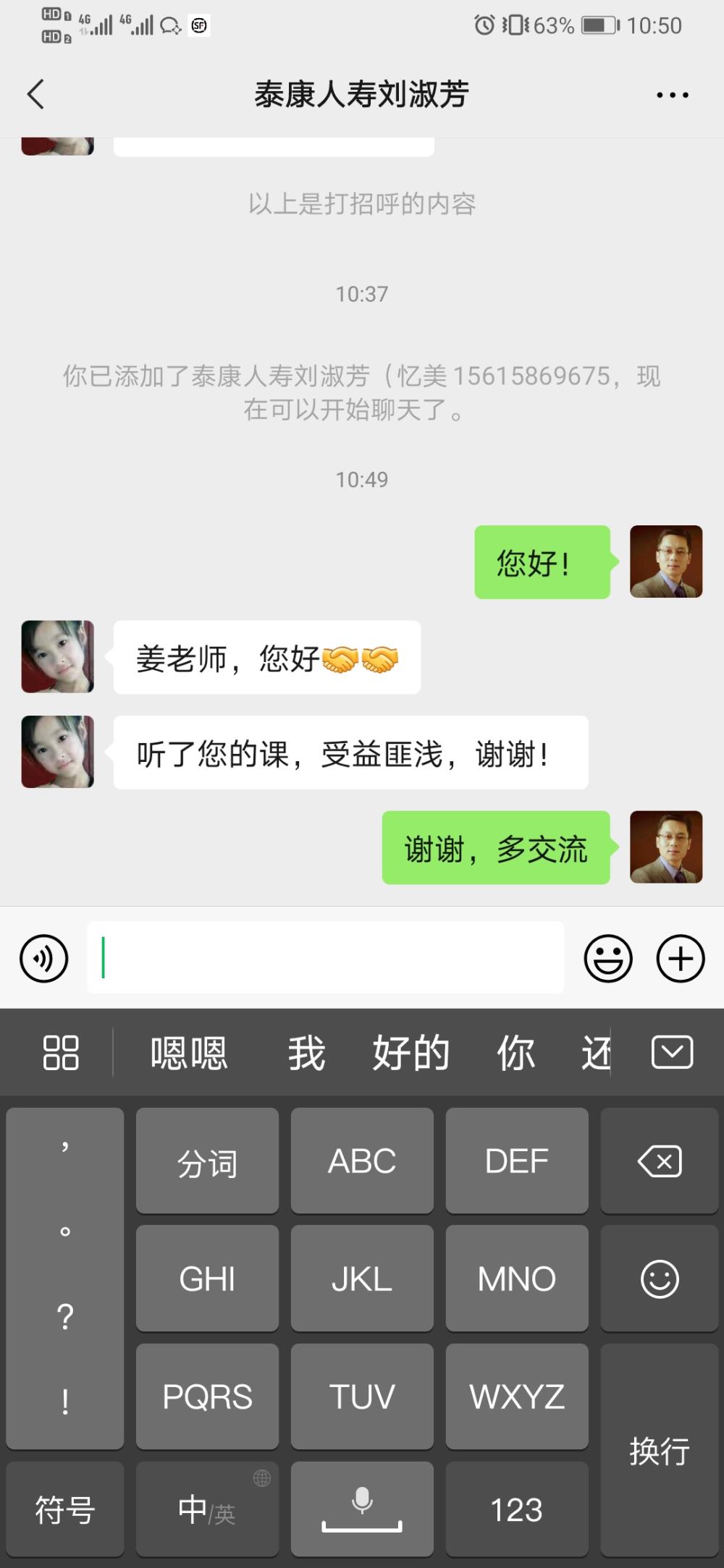Collapse the keyboard with the down arrow
Image resolution: width=724 pixels, height=1568 pixels.
[672, 1052]
